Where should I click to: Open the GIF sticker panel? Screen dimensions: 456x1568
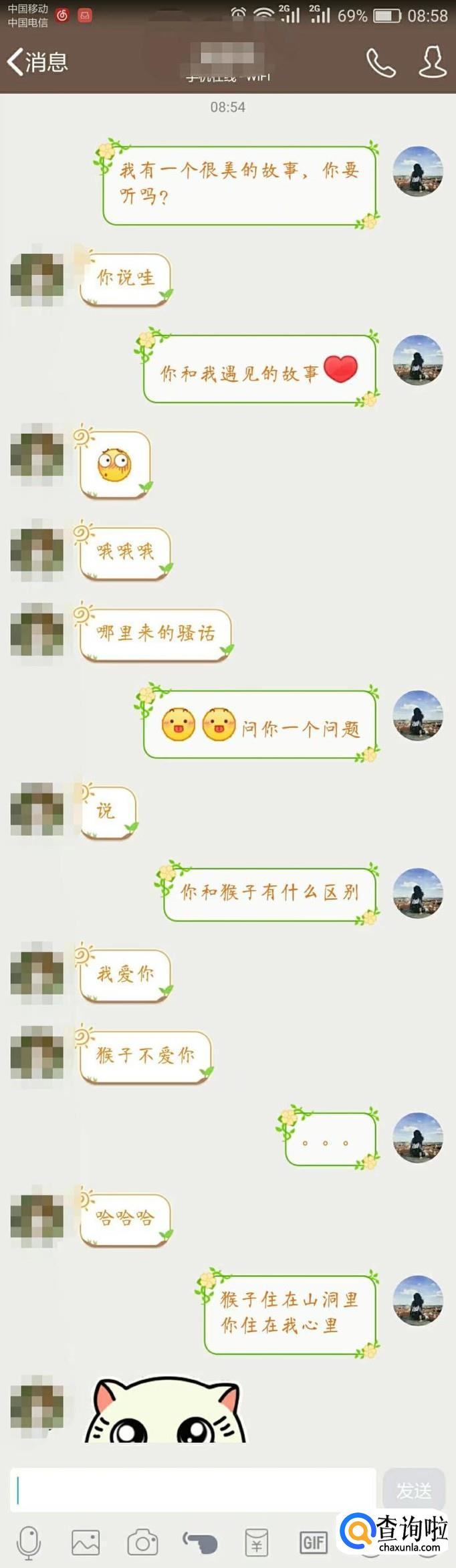[x=313, y=1543]
